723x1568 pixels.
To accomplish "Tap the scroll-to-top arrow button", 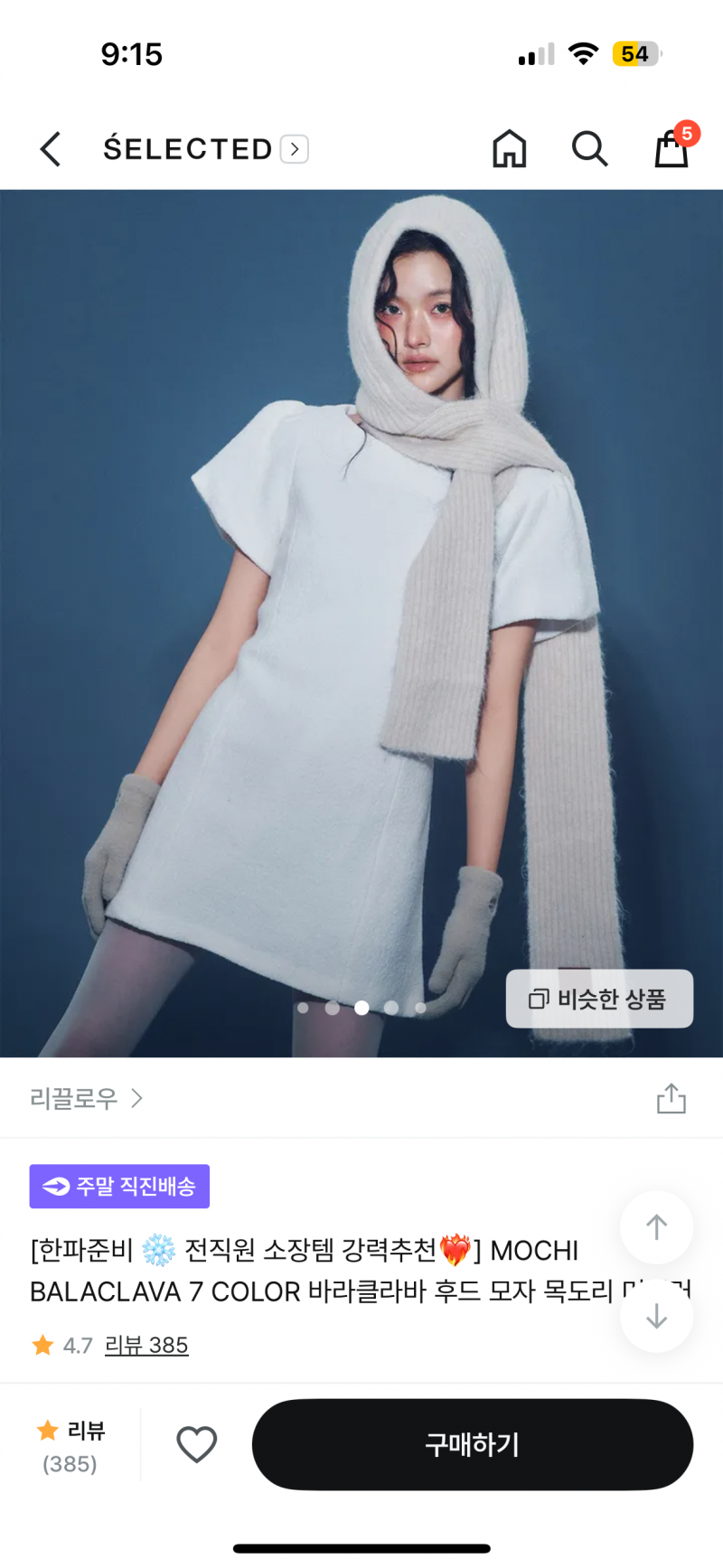I will pos(656,1227).
